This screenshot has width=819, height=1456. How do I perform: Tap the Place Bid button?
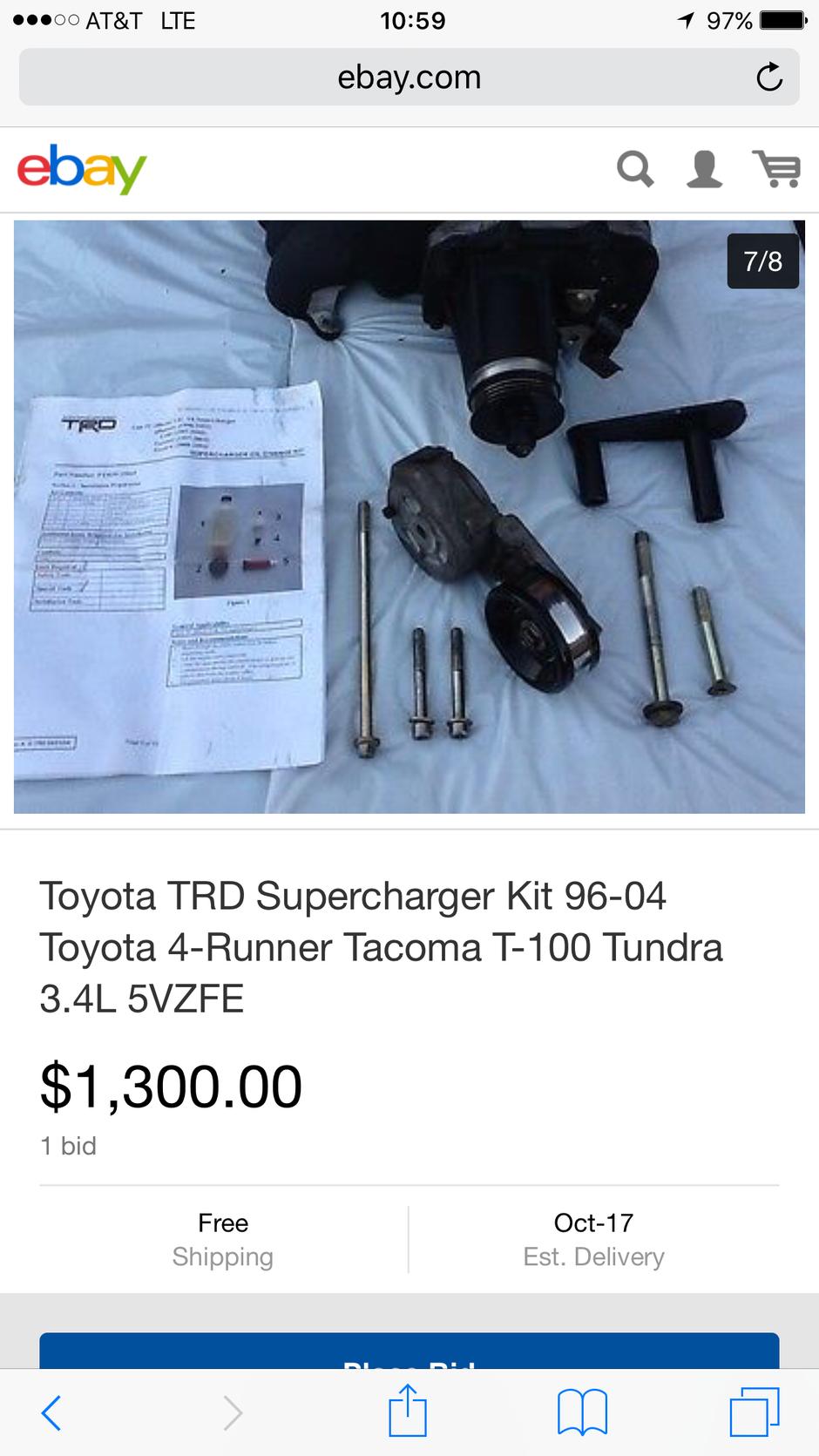click(x=409, y=1351)
